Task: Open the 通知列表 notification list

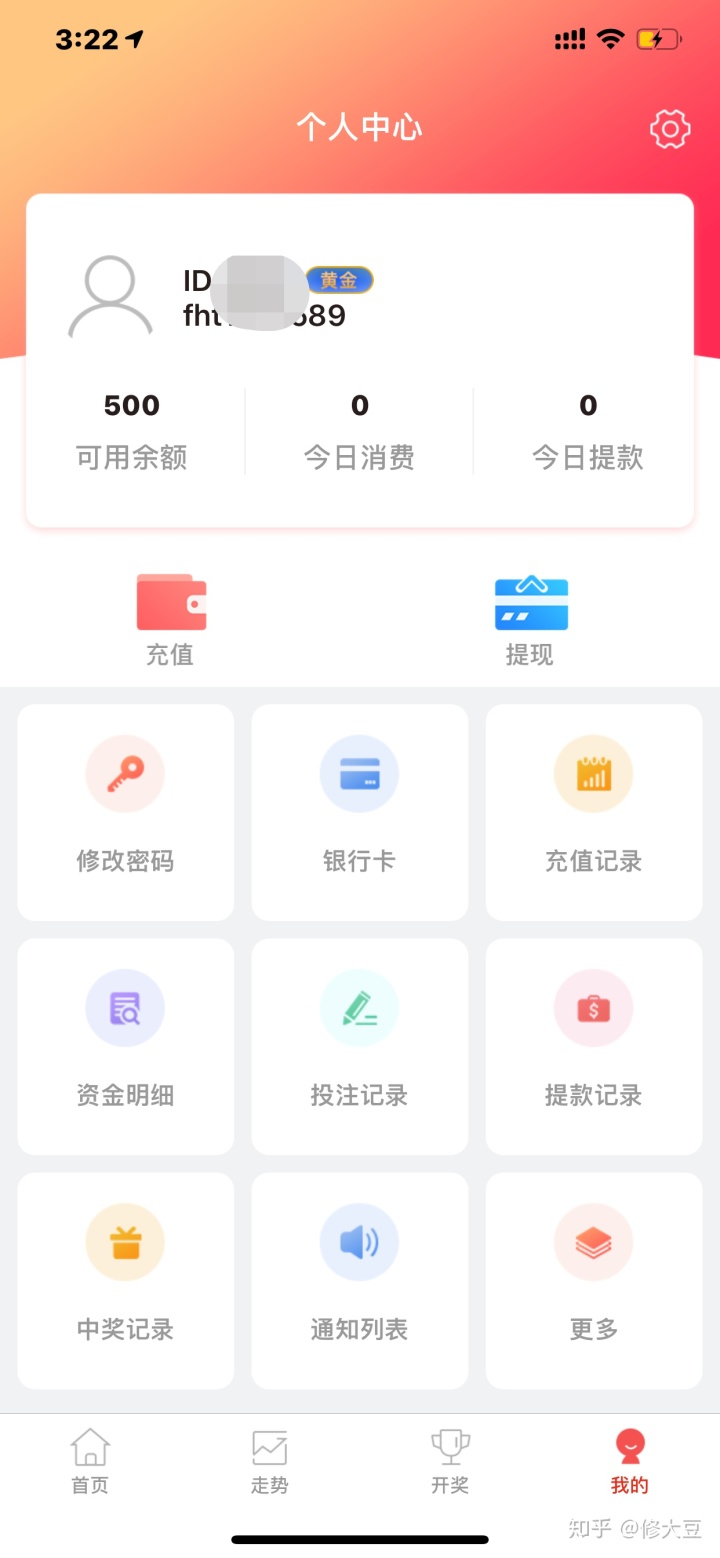Action: (x=360, y=1280)
